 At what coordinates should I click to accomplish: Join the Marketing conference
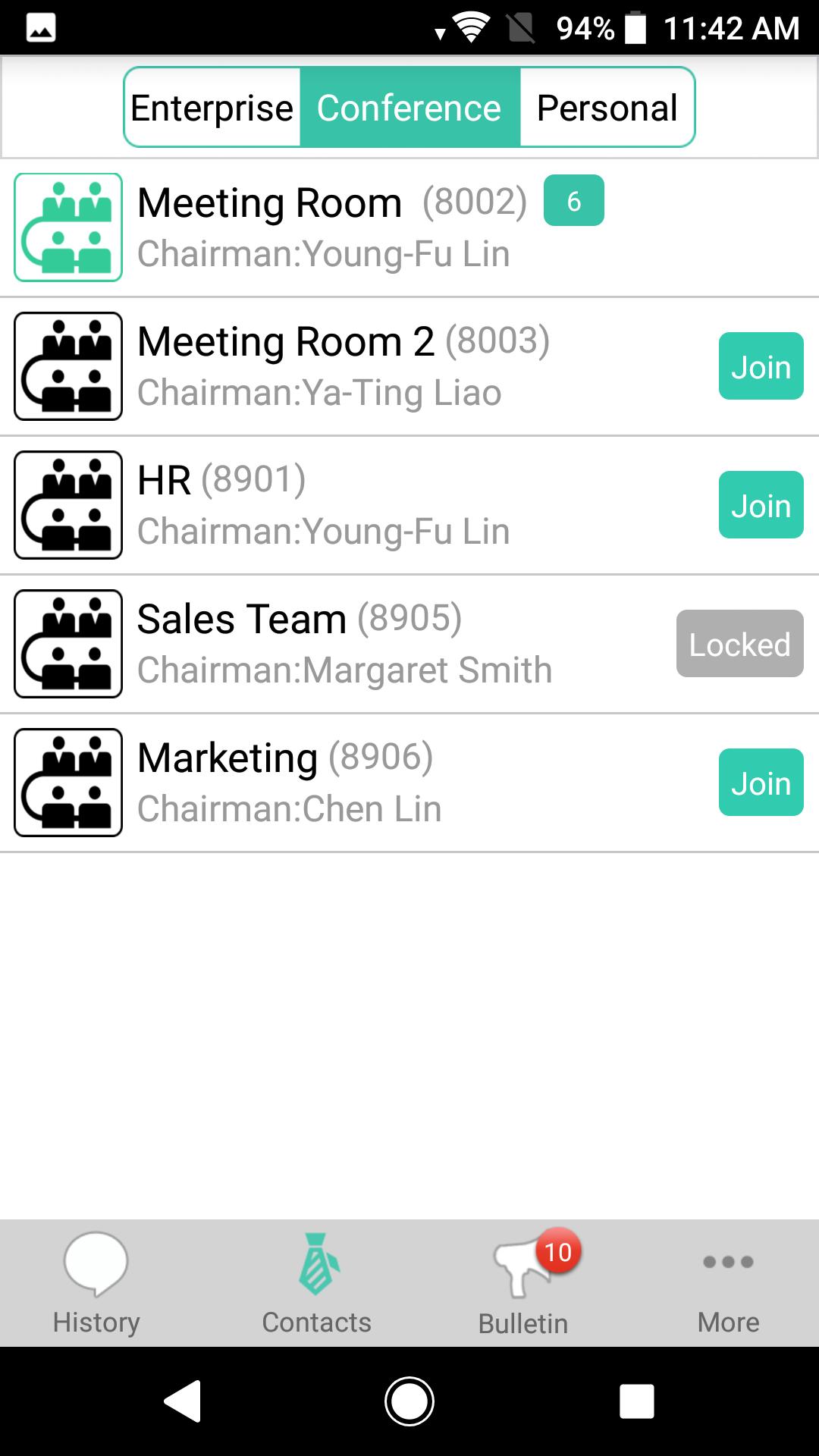coord(761,783)
